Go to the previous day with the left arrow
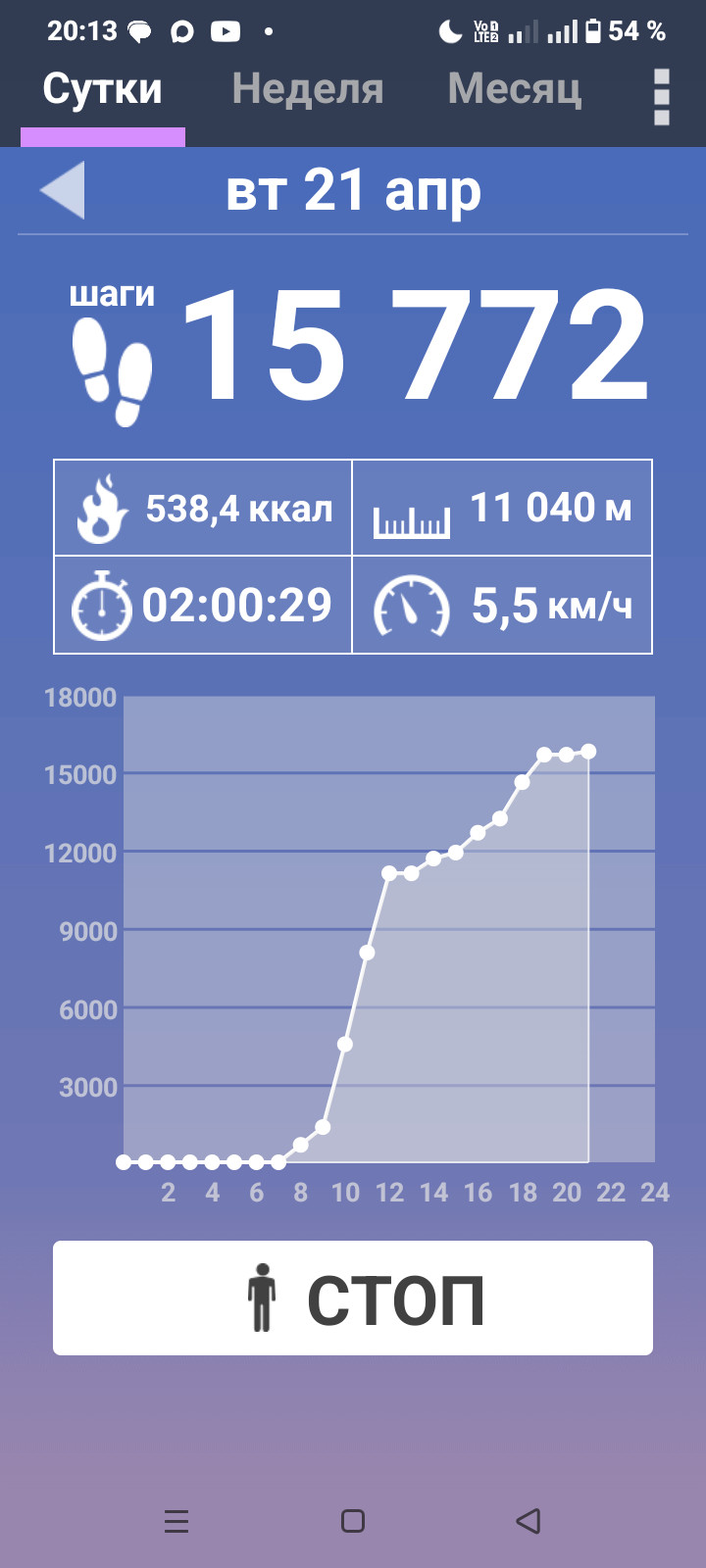Screen dimensions: 706x1568 coord(62,190)
